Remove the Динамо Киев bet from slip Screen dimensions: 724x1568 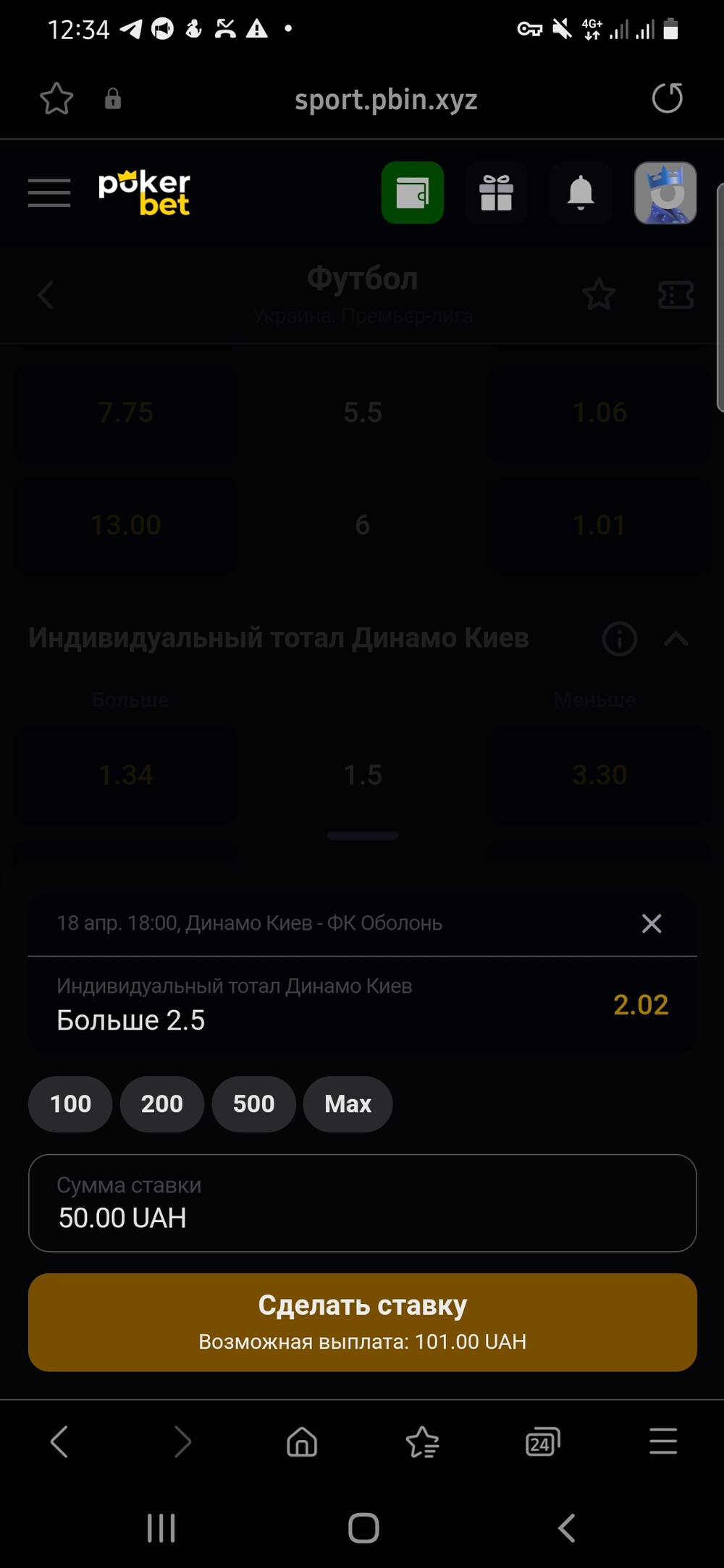point(652,923)
